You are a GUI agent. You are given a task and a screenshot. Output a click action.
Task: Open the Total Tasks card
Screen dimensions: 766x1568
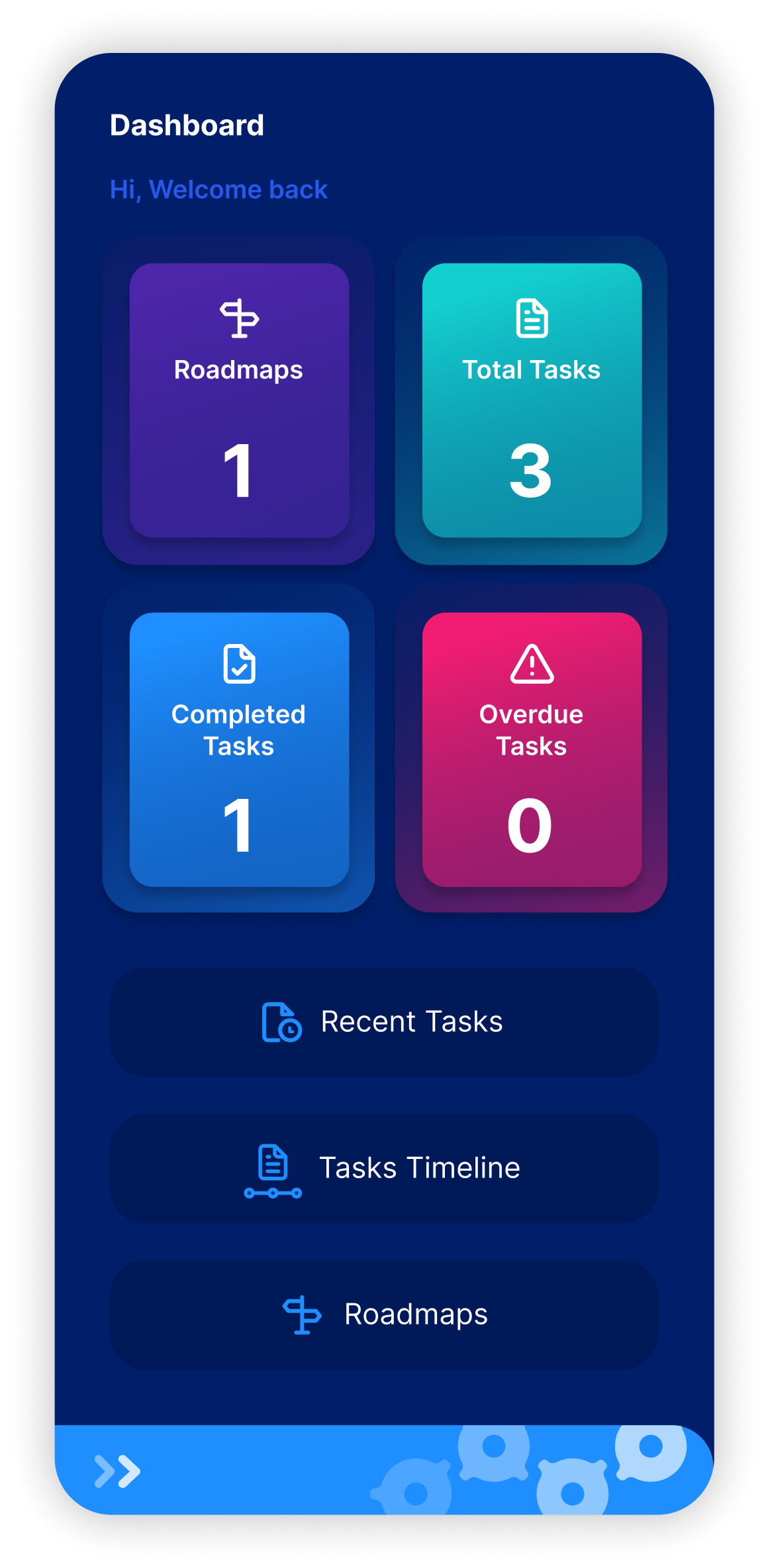click(x=532, y=400)
